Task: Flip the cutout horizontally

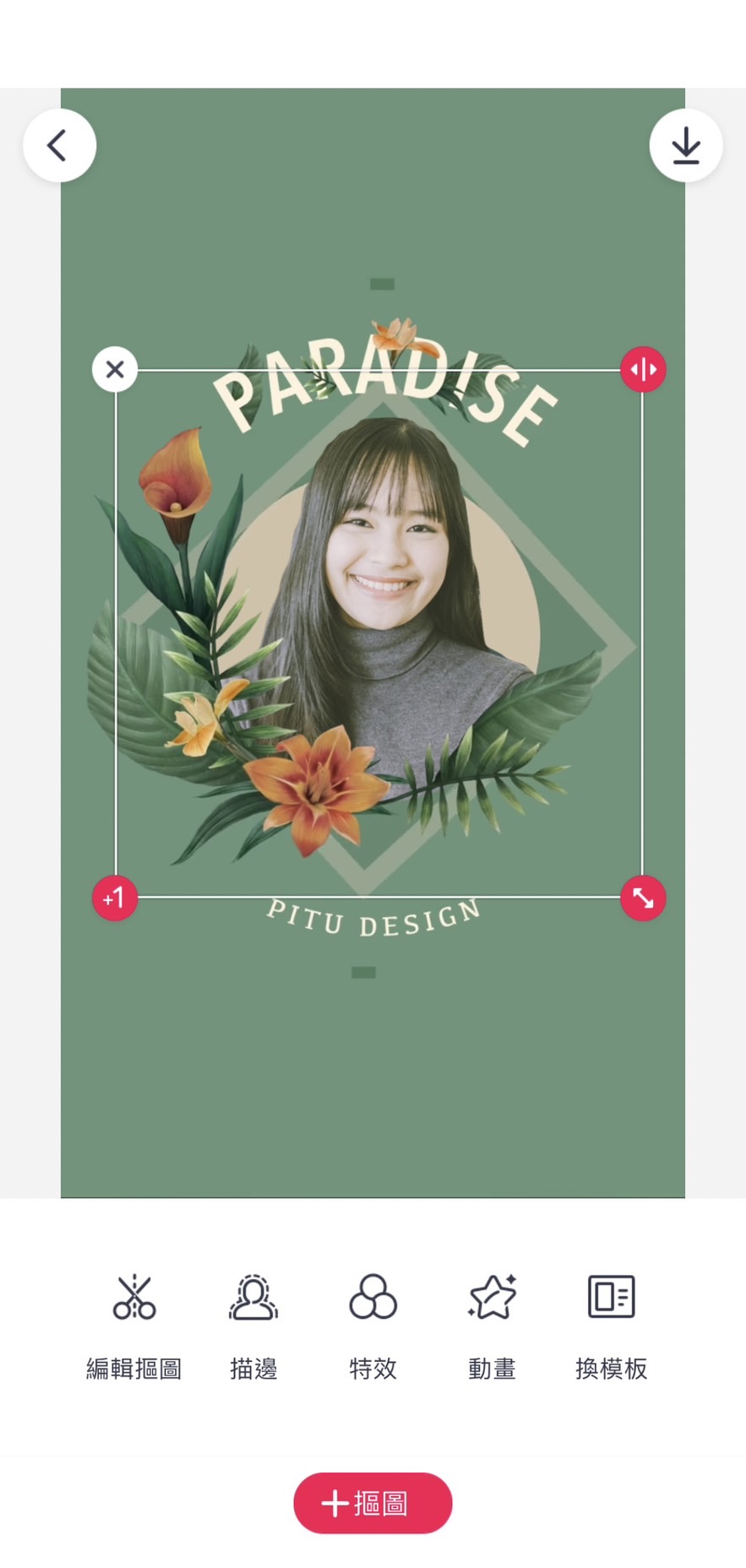Action: point(643,369)
